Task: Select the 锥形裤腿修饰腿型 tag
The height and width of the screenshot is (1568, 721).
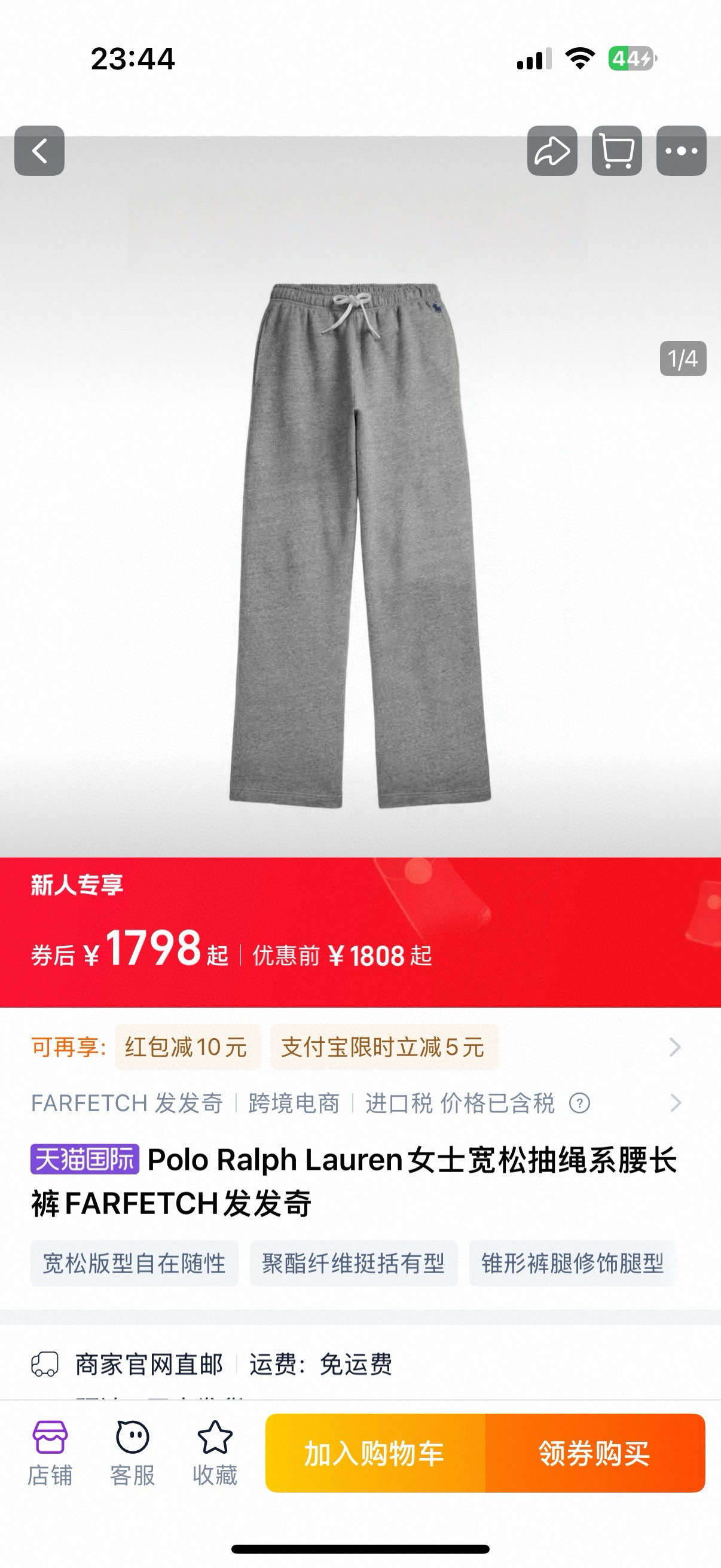Action: click(x=572, y=1263)
